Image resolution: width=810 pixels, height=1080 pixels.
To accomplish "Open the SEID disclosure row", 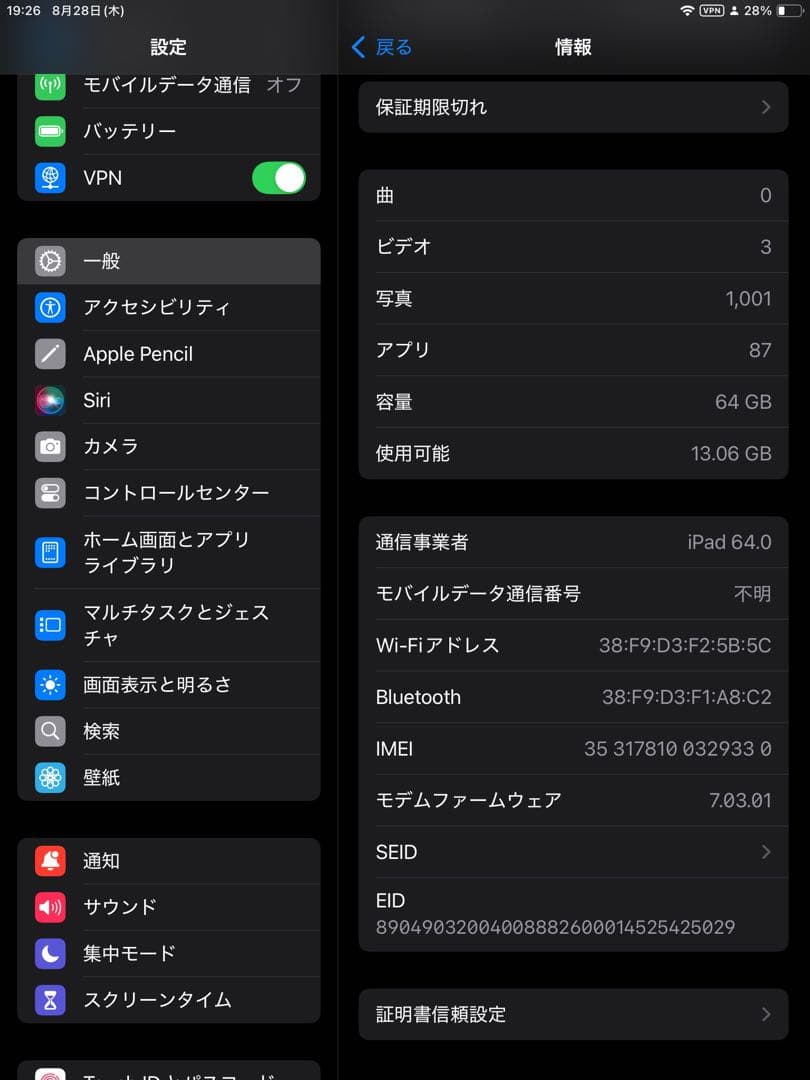I will (x=572, y=852).
